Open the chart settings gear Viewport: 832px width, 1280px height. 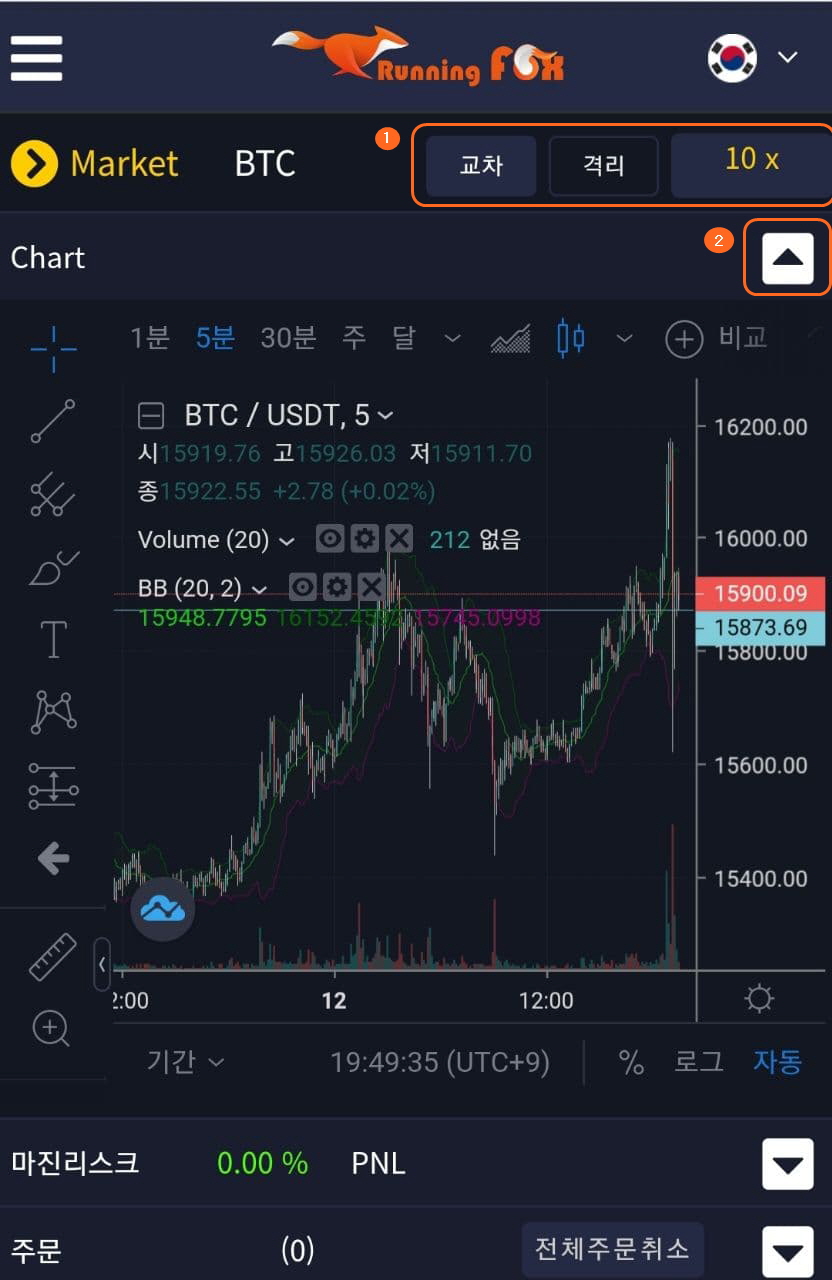[x=759, y=997]
